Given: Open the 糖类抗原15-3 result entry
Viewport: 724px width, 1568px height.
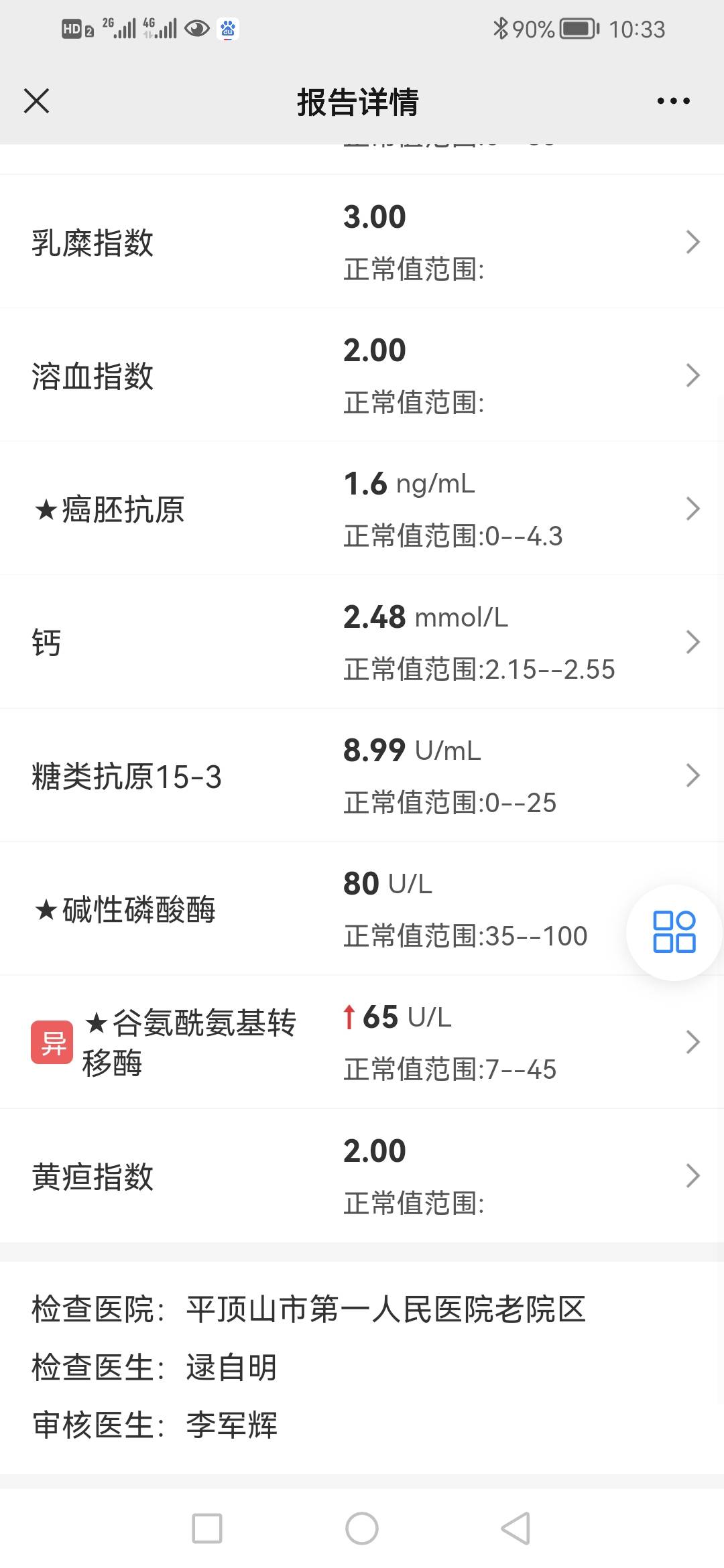Looking at the screenshot, I should 362,775.
